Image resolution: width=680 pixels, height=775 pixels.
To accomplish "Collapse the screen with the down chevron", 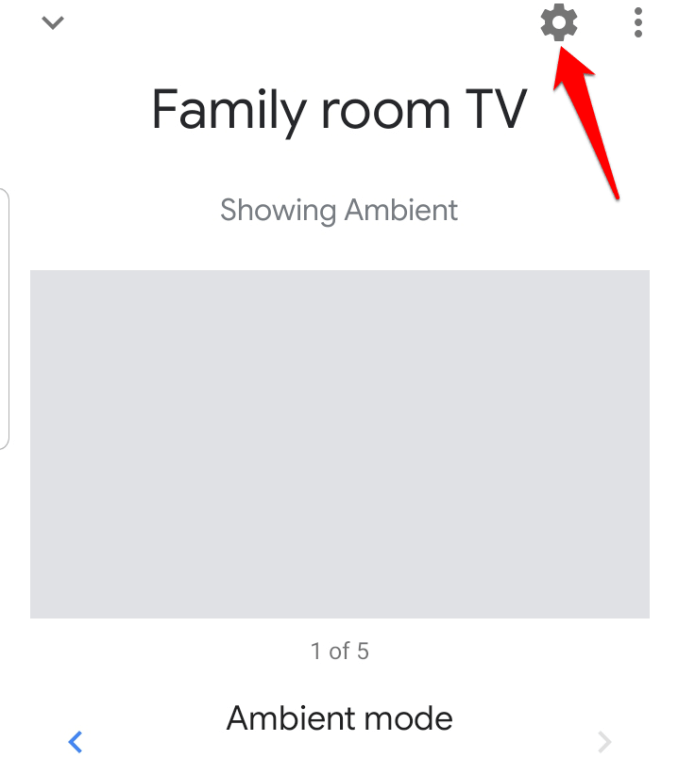I will pos(53,22).
